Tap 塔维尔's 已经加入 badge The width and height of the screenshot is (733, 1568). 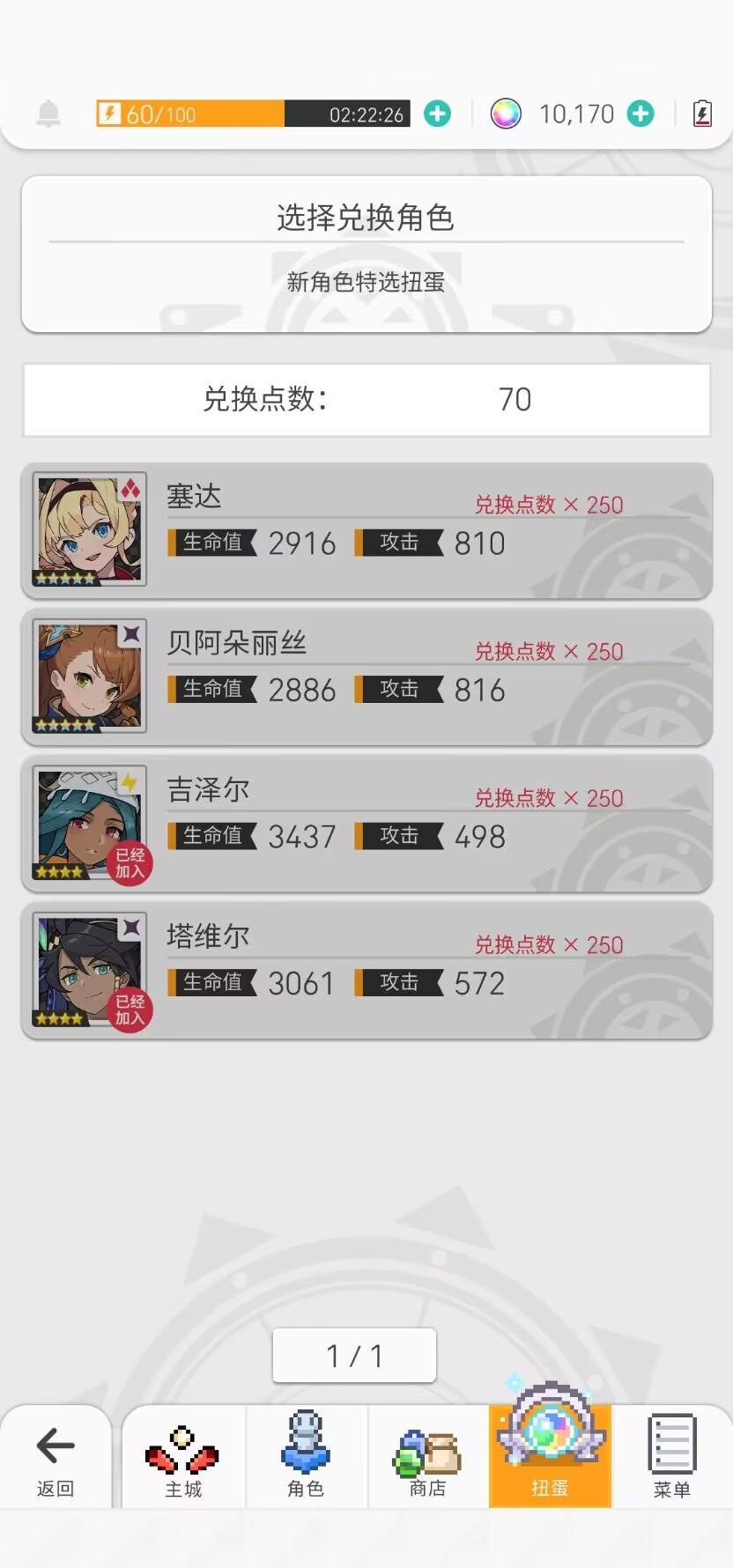pos(129,1006)
